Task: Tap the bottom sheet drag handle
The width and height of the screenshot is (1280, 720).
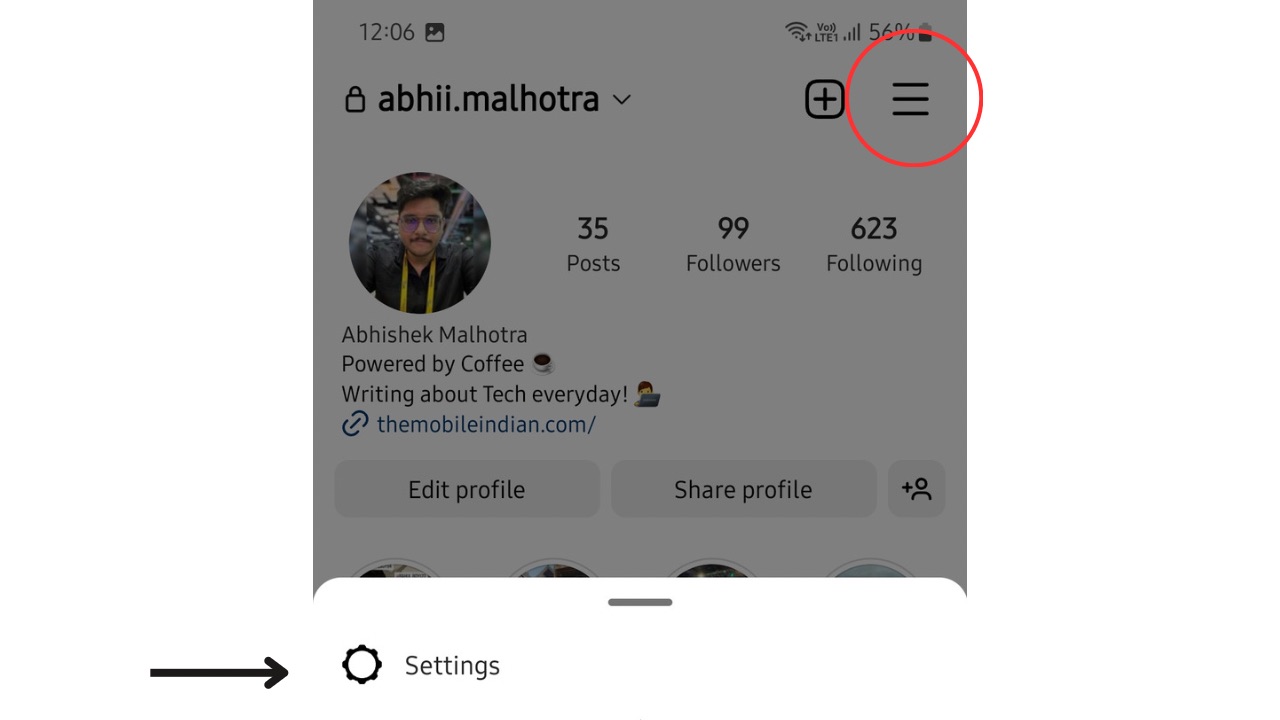Action: pos(640,602)
